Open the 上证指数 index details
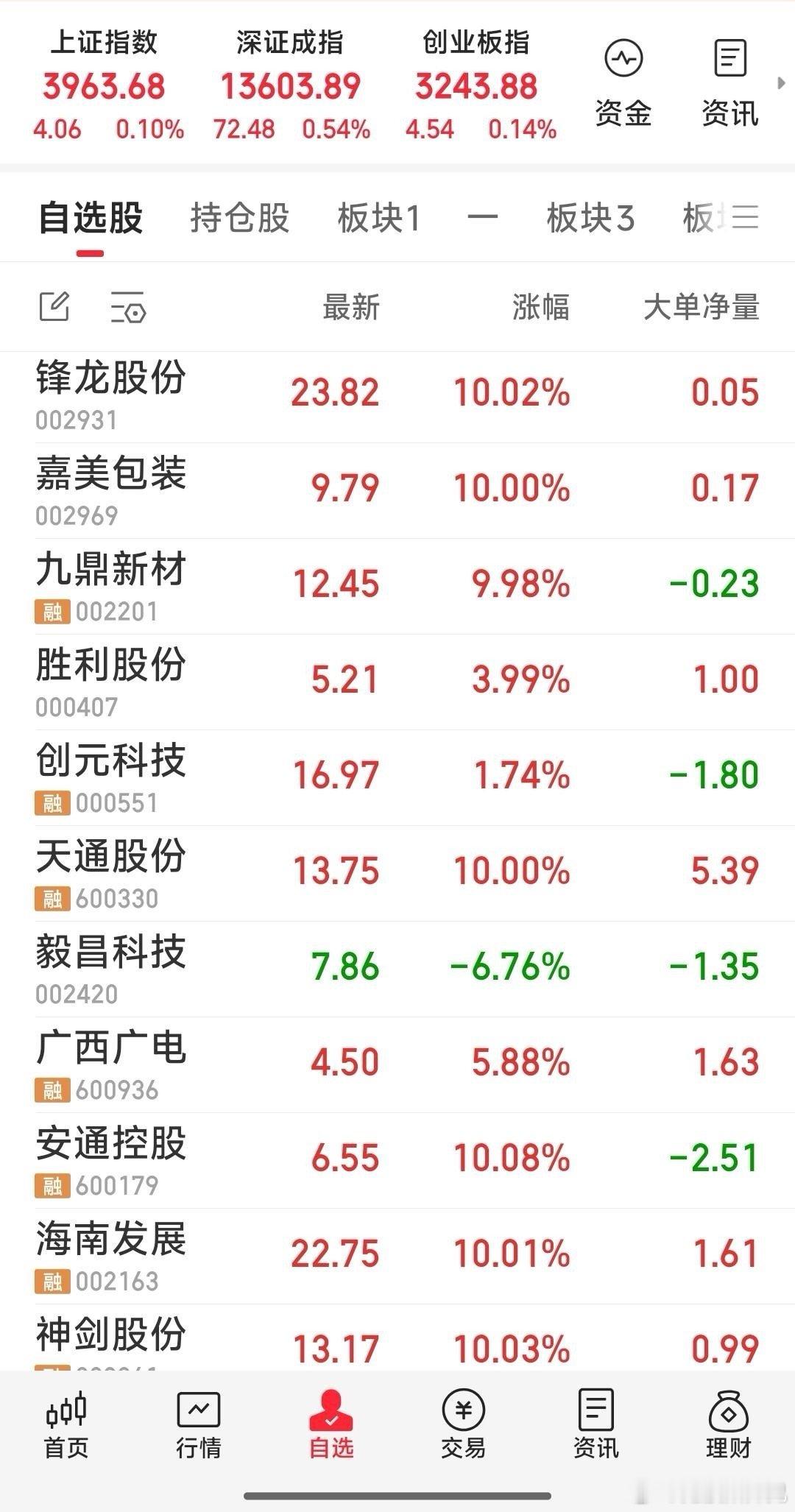The image size is (795, 1512). click(105, 81)
